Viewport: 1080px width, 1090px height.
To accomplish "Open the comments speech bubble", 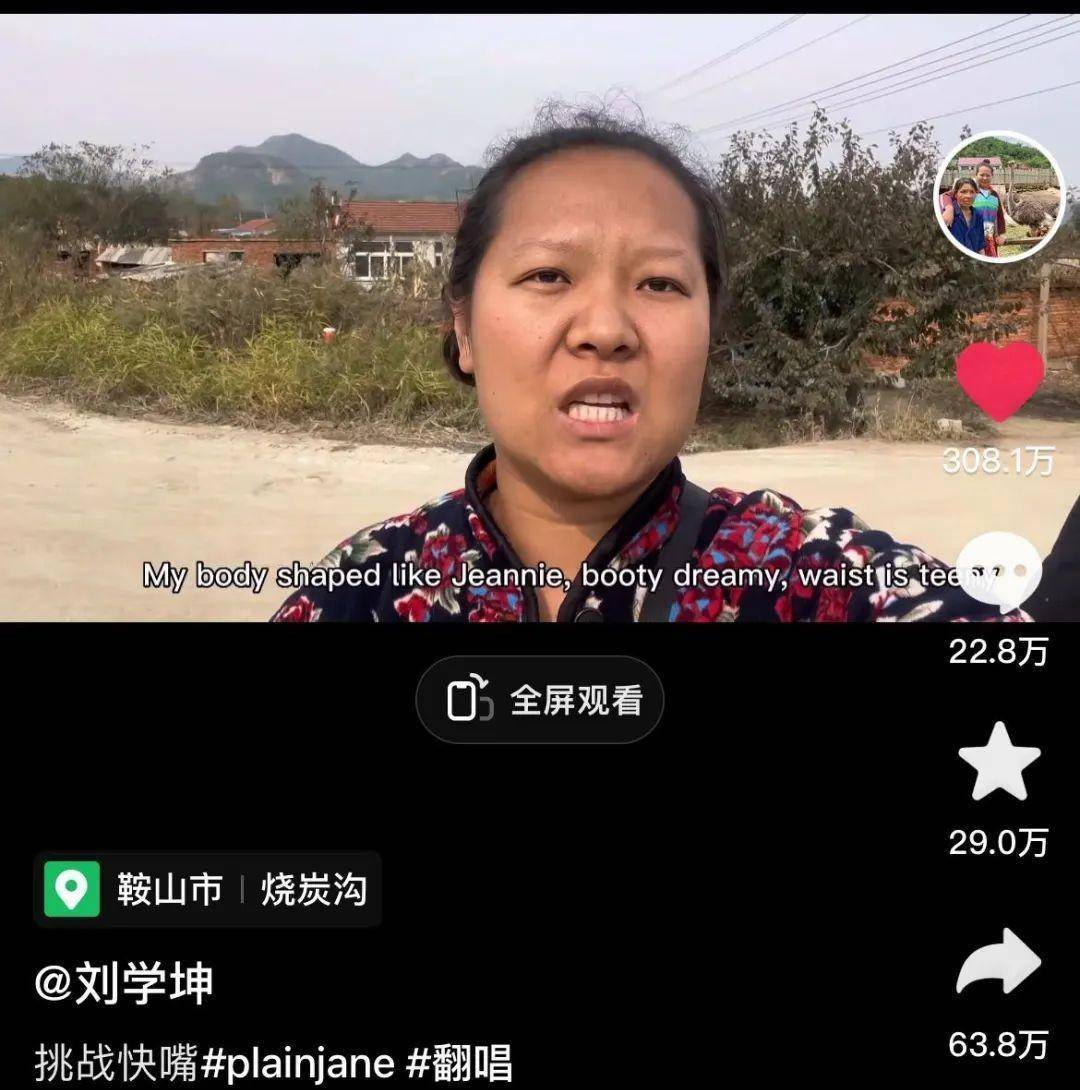I will pos(999,573).
